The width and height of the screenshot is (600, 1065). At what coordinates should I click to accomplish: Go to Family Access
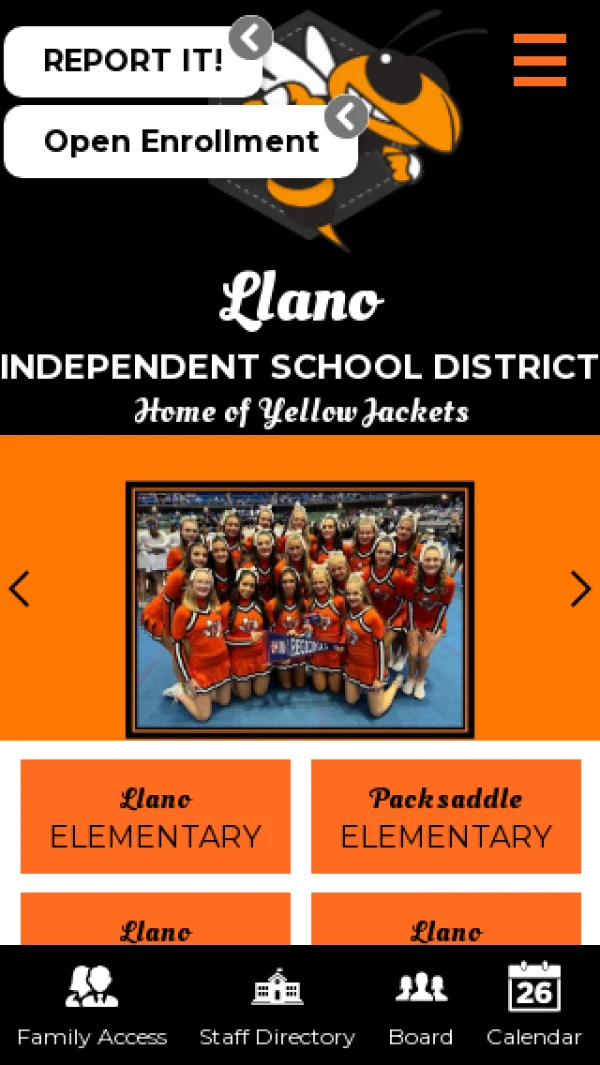click(92, 1005)
